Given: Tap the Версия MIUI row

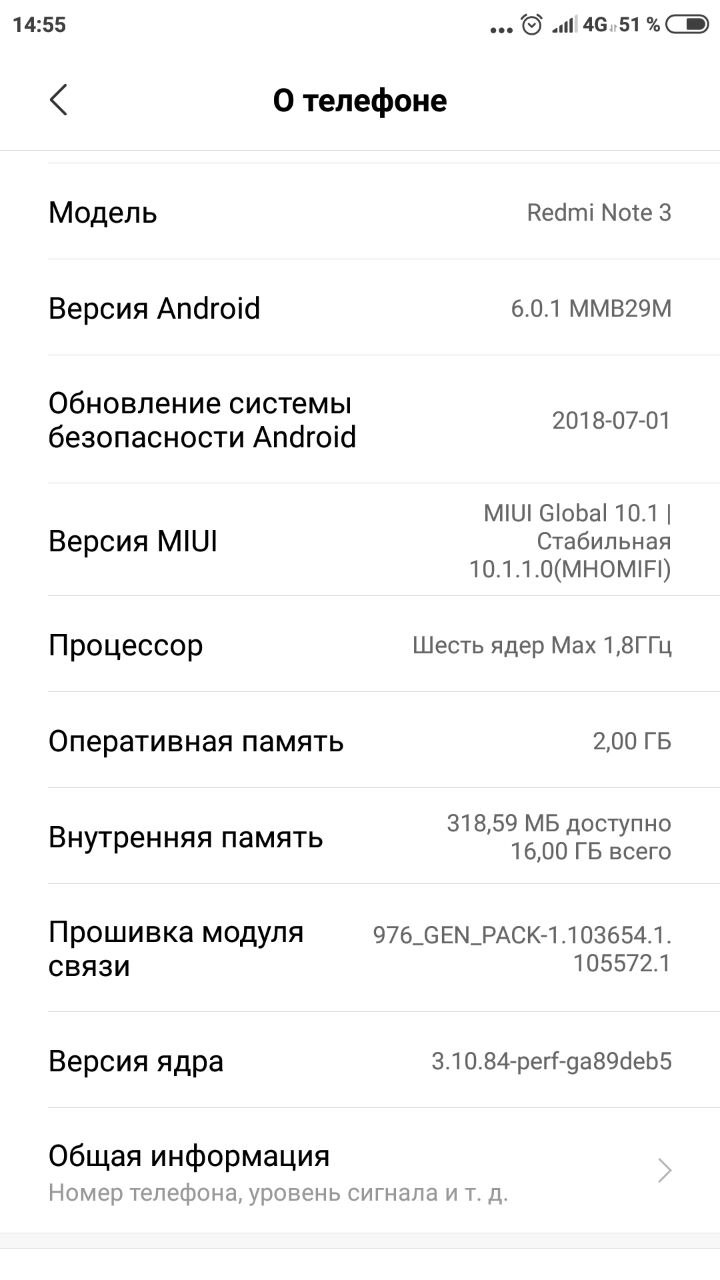Looking at the screenshot, I should tap(360, 541).
